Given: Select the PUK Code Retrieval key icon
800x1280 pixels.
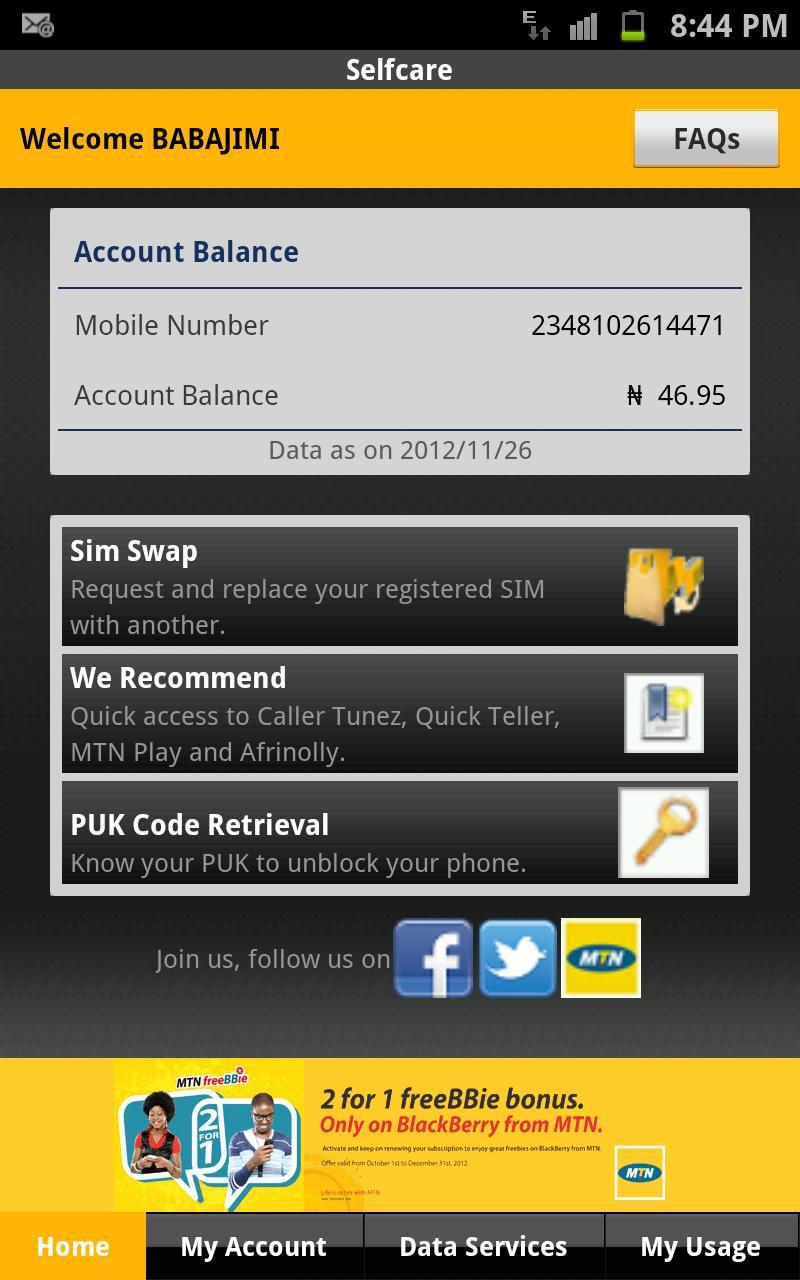Looking at the screenshot, I should click(x=662, y=833).
